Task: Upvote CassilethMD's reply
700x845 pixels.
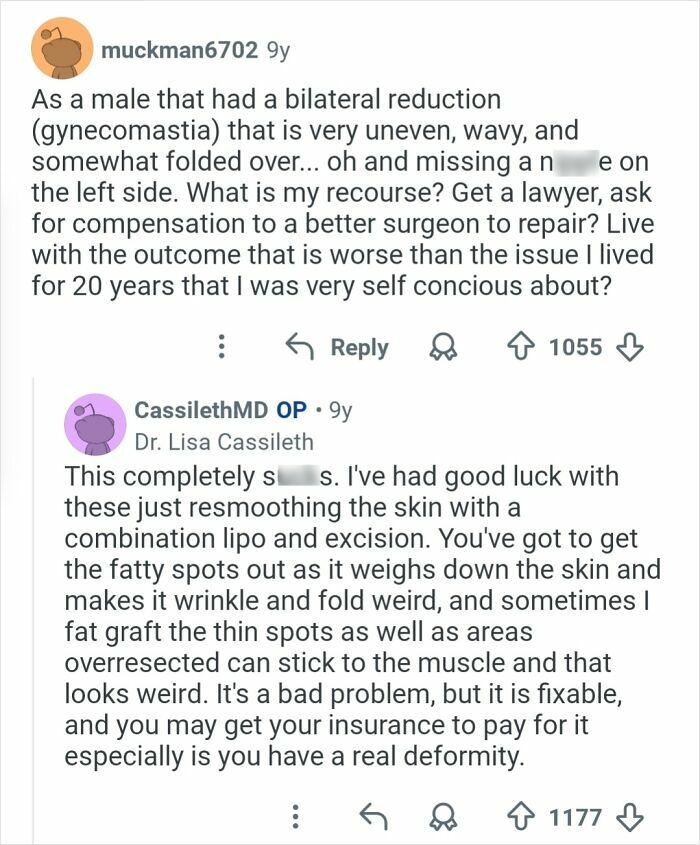Action: (519, 818)
